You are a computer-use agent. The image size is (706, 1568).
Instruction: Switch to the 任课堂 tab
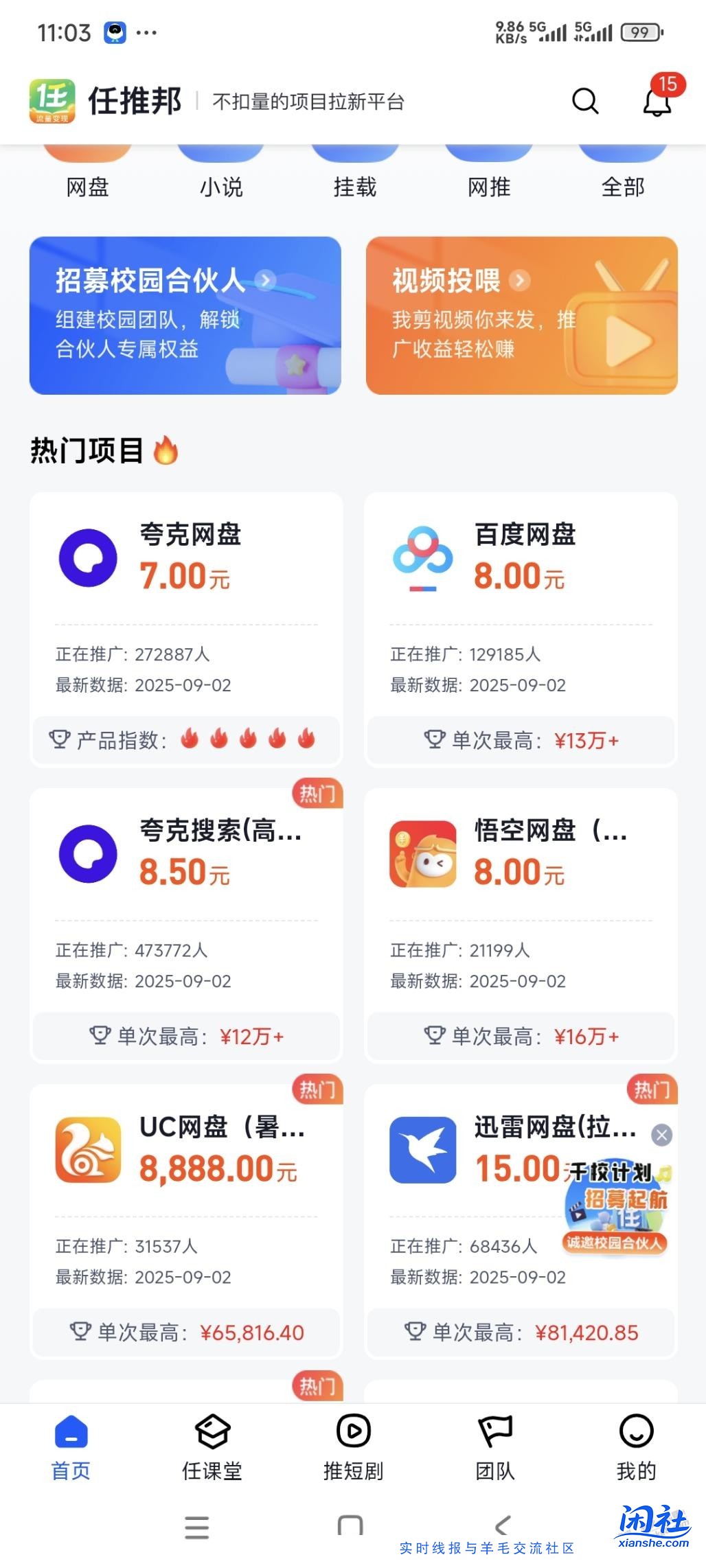pyautogui.click(x=213, y=1449)
